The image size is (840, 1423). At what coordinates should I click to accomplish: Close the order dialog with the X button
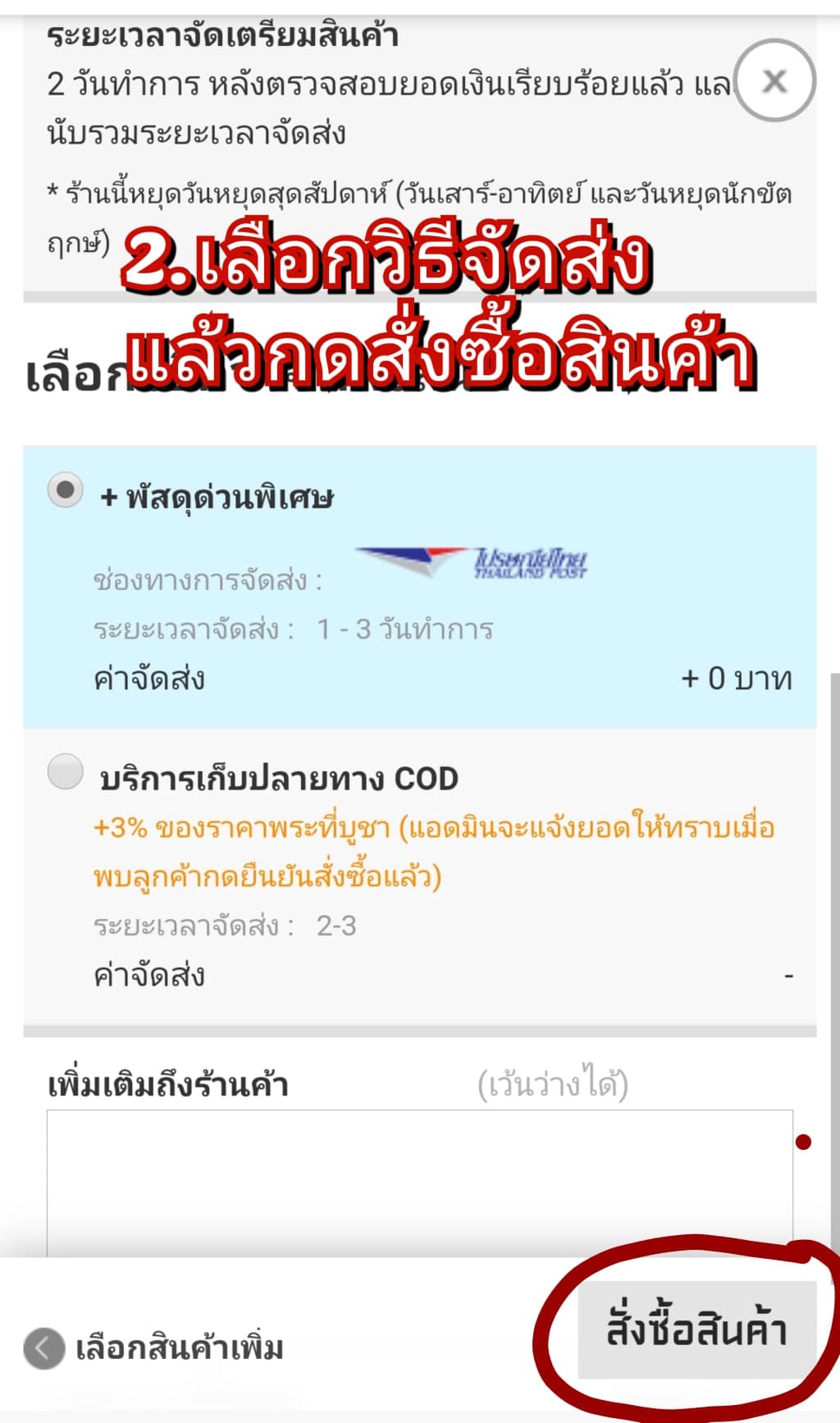click(774, 80)
